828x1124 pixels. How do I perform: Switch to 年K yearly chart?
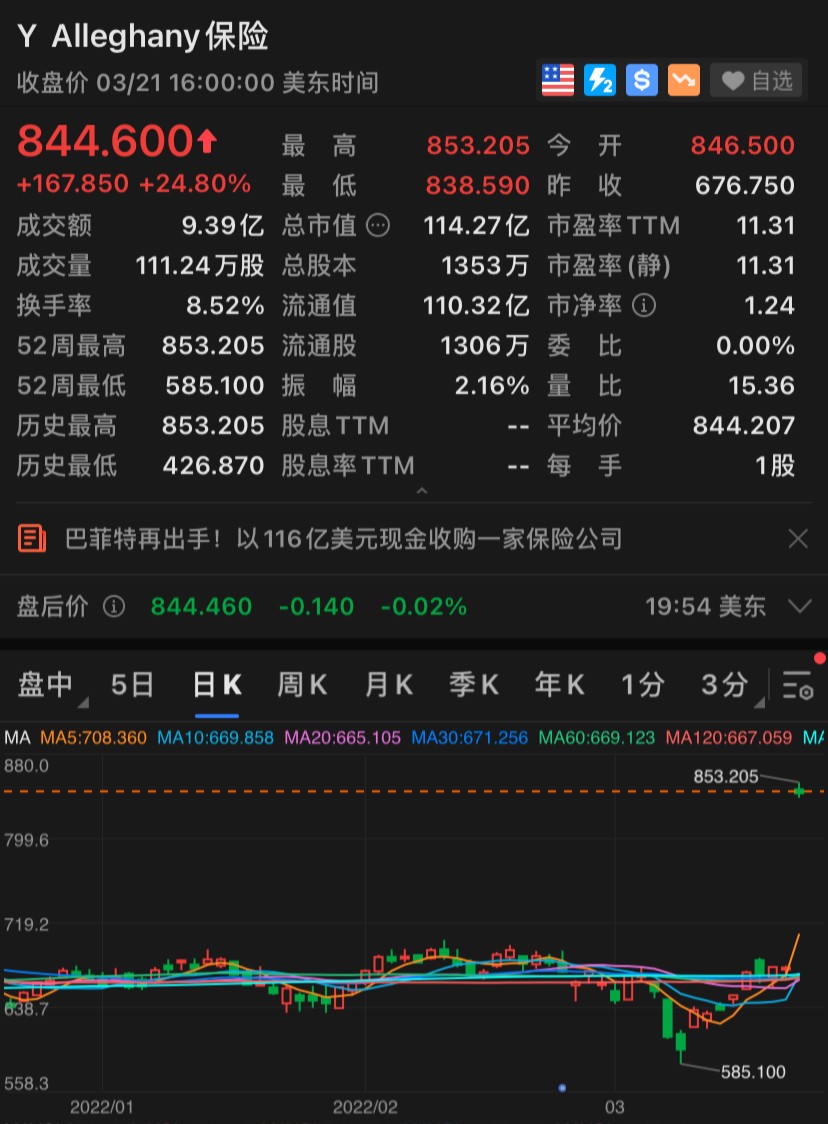pyautogui.click(x=560, y=685)
